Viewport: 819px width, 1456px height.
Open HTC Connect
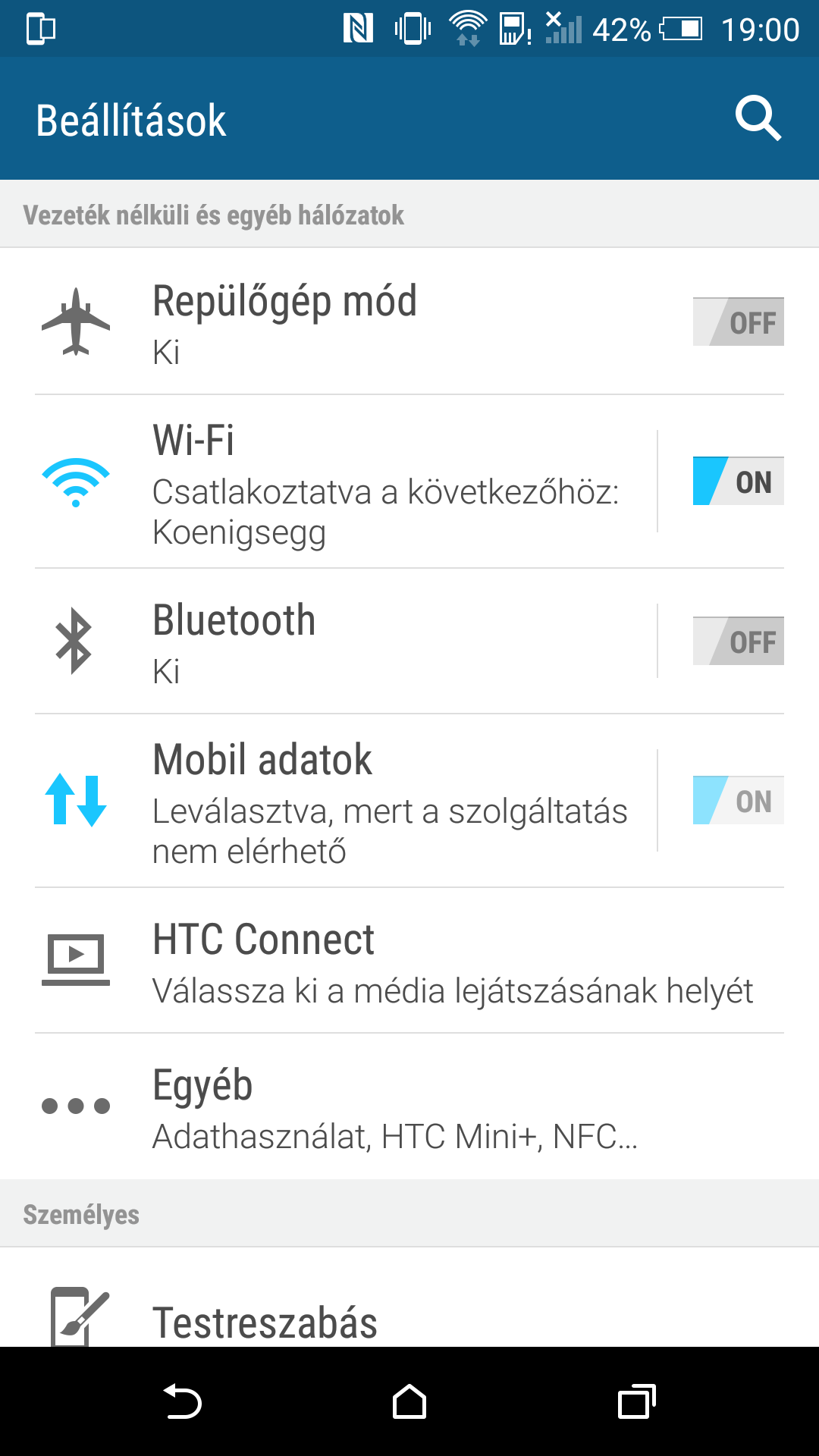[409, 960]
